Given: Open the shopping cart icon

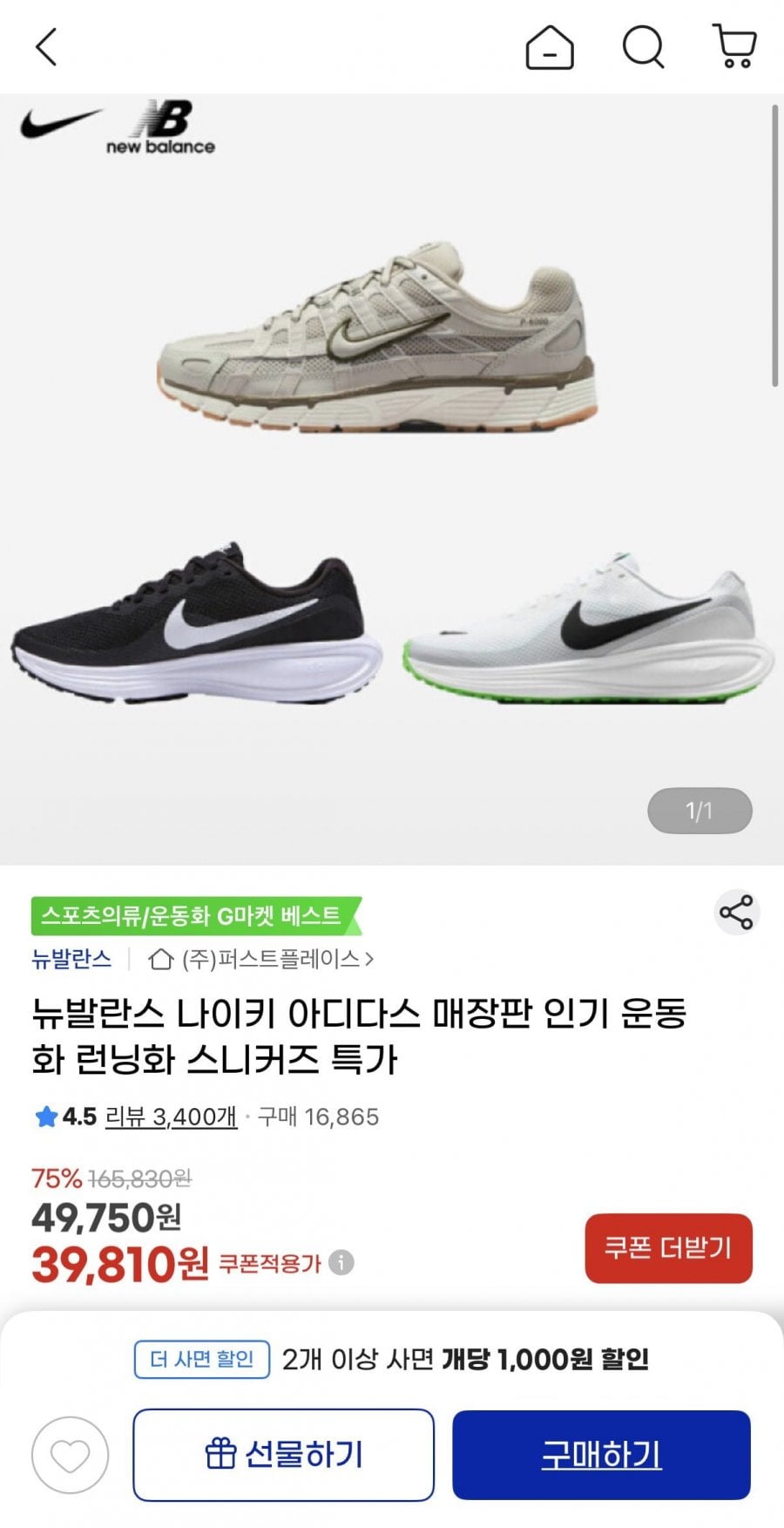Looking at the screenshot, I should [736, 48].
